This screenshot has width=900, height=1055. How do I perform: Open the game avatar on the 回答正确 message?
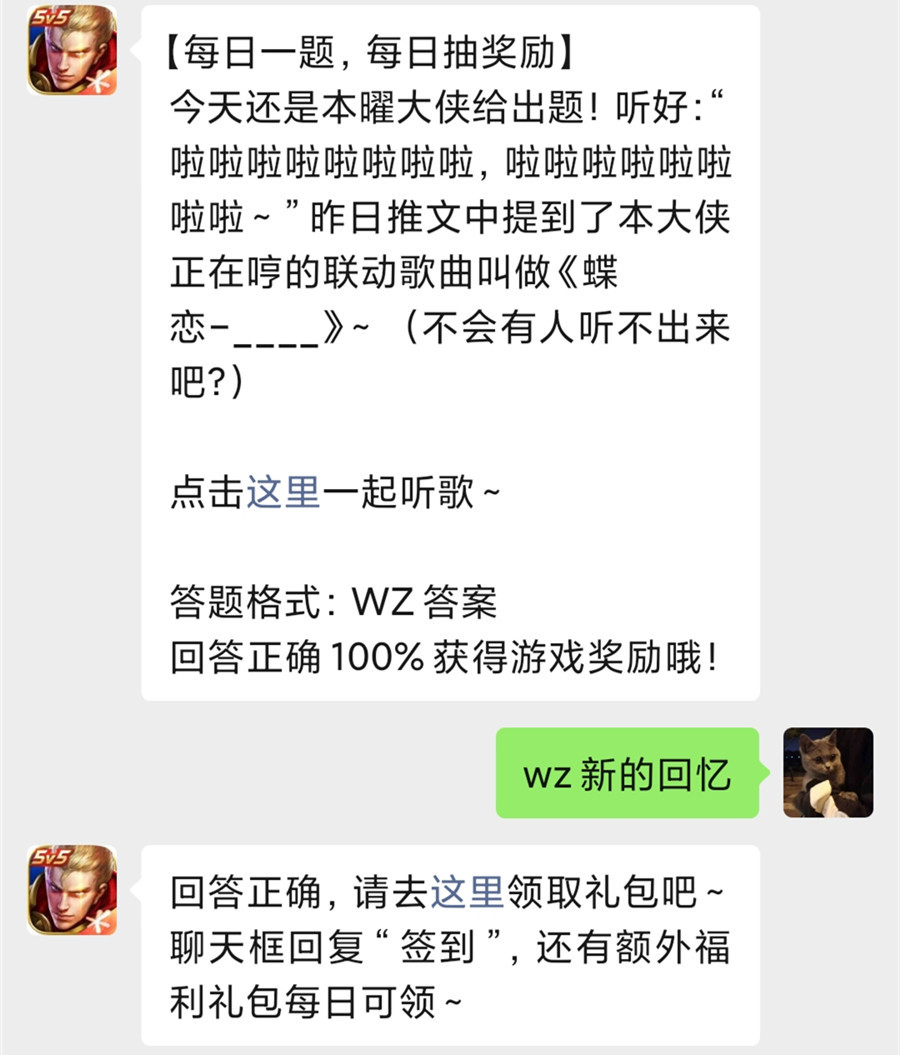click(72, 890)
